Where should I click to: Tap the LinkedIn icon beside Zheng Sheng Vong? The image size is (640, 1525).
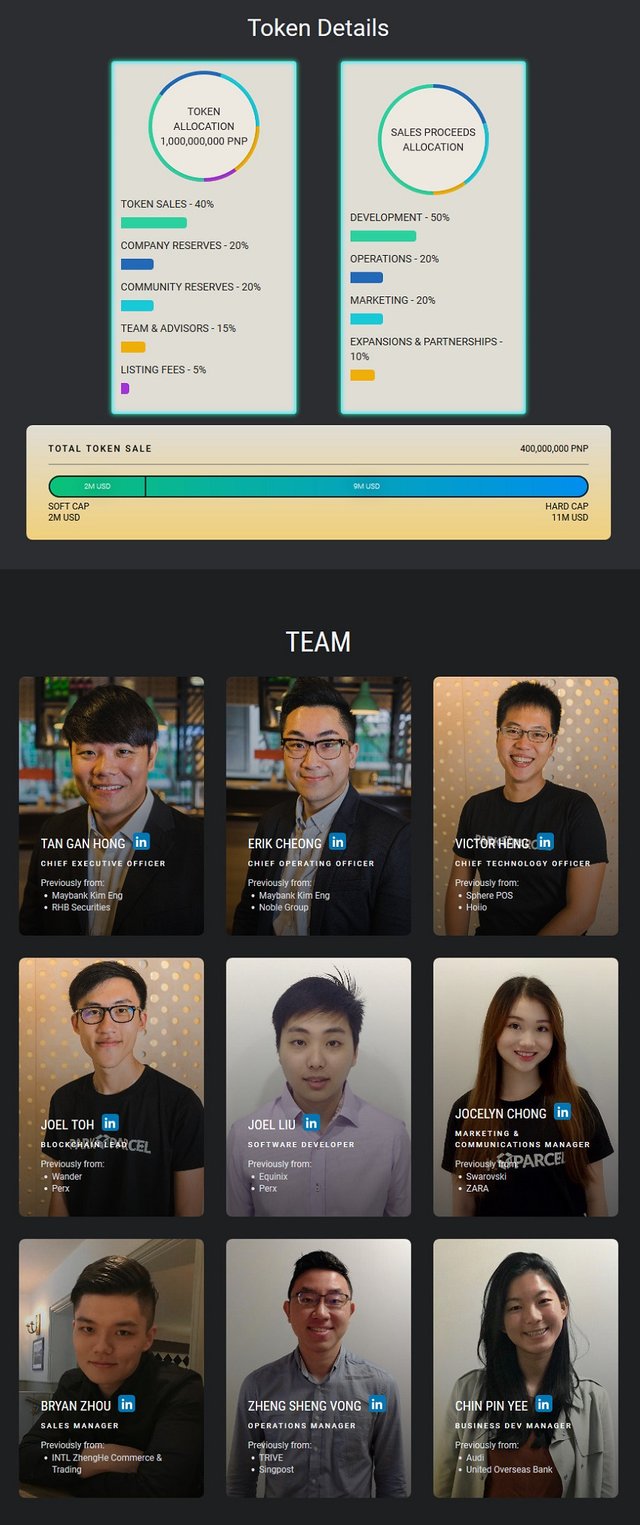tap(377, 1404)
